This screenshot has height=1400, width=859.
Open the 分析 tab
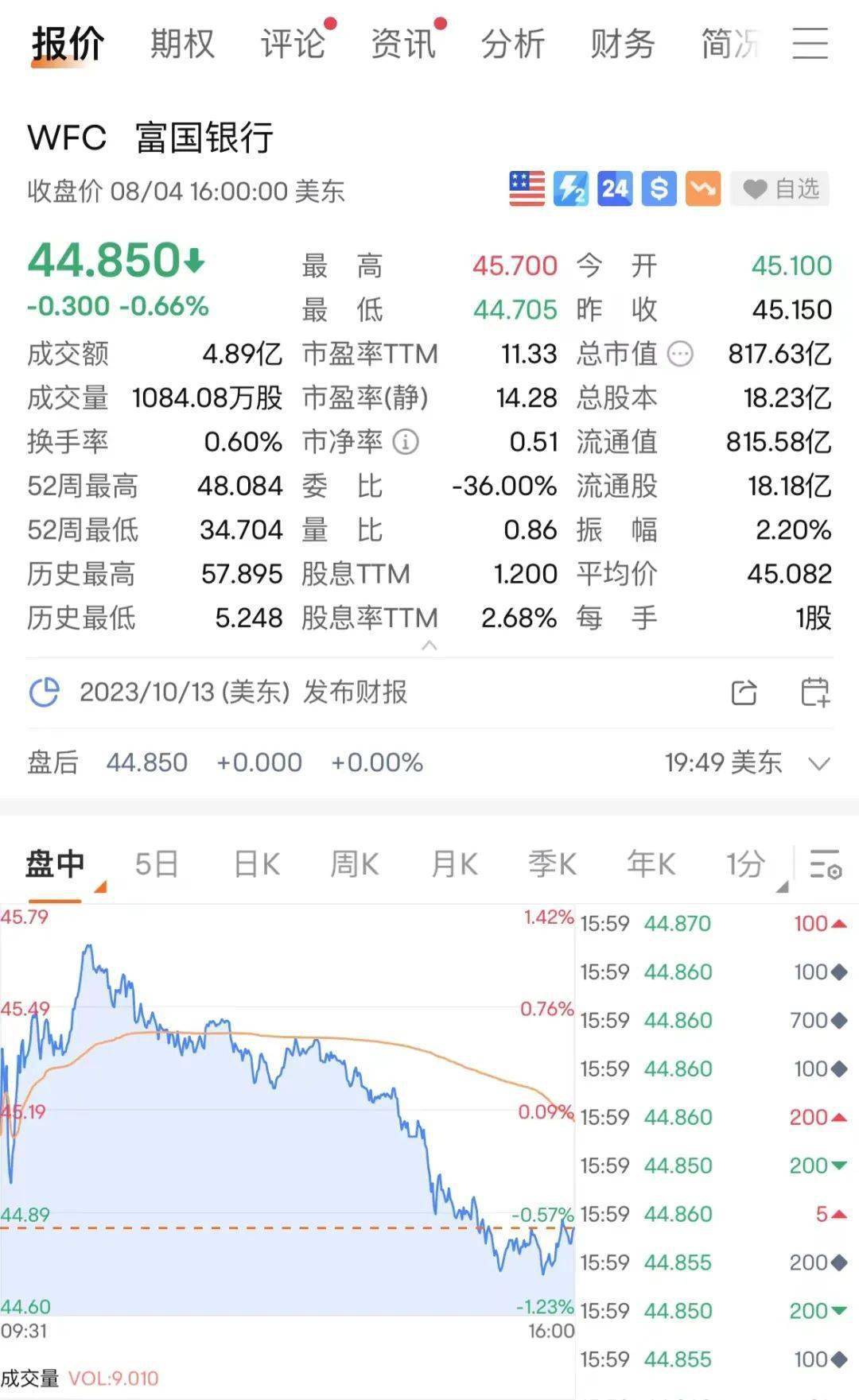point(512,44)
